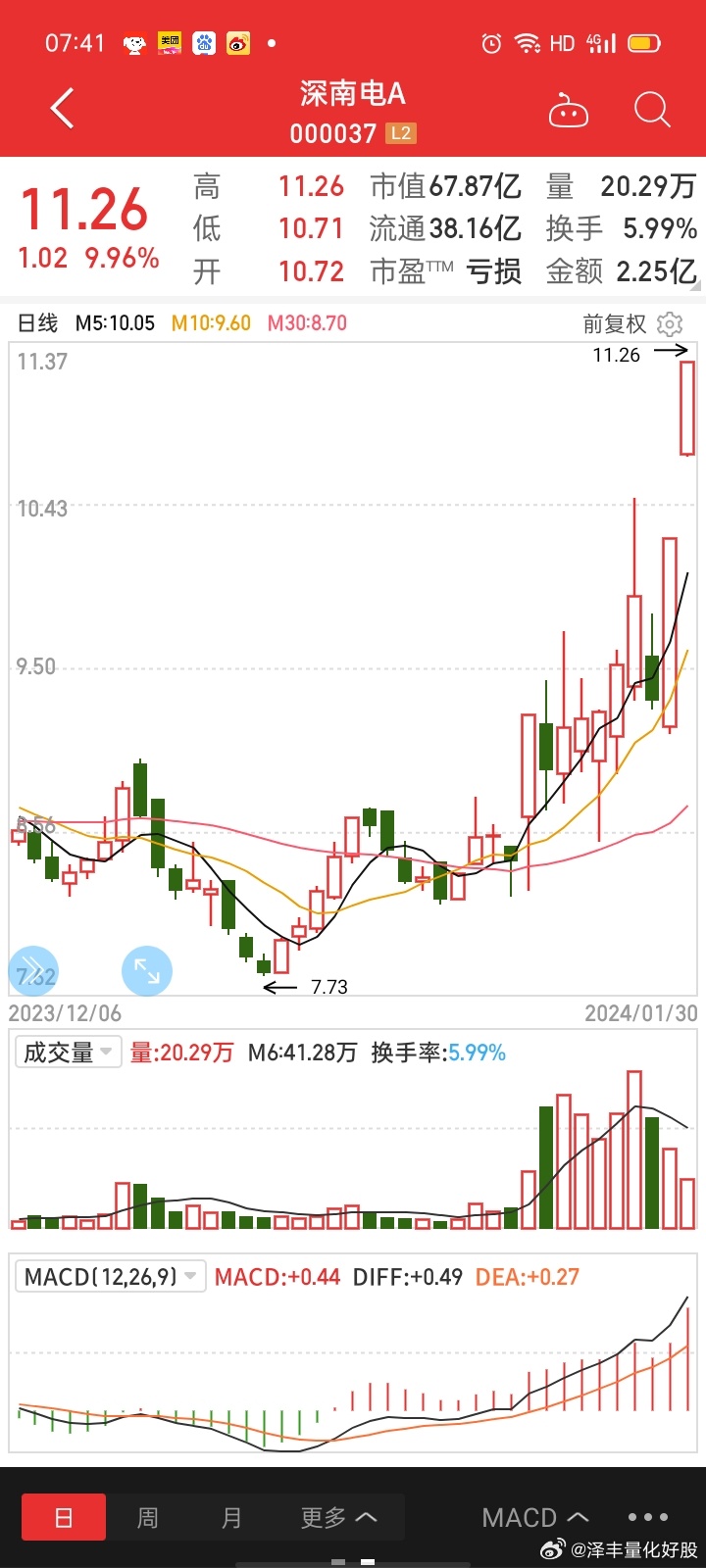
Task: Open chart settings gear icon
Action: (x=670, y=323)
